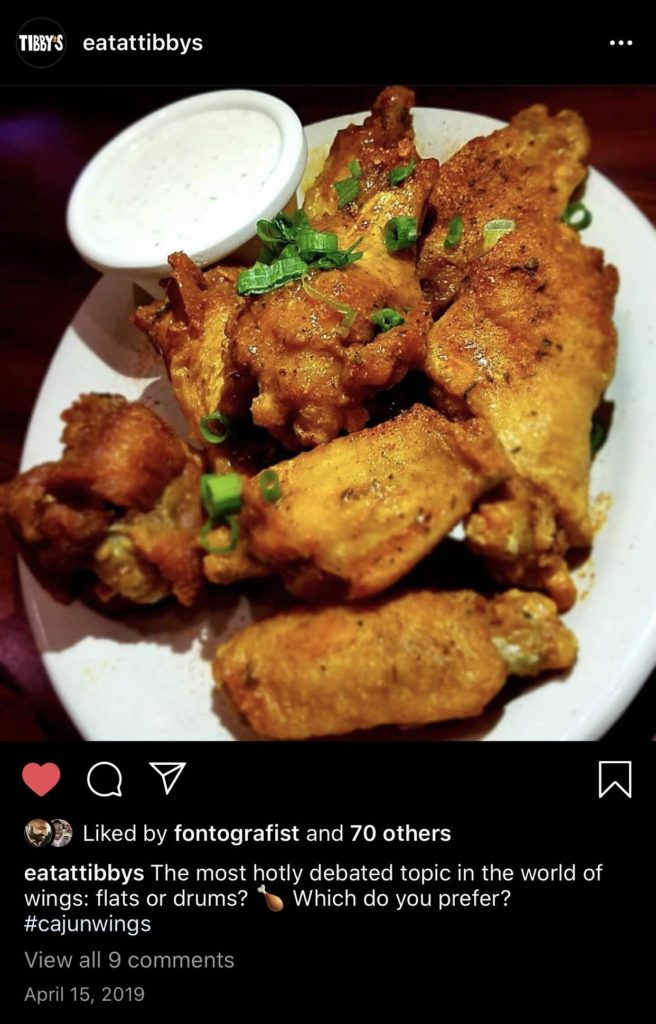Open the eatattibbys profile from the header username
Screen dimensions: 656x1024
click(x=142, y=43)
